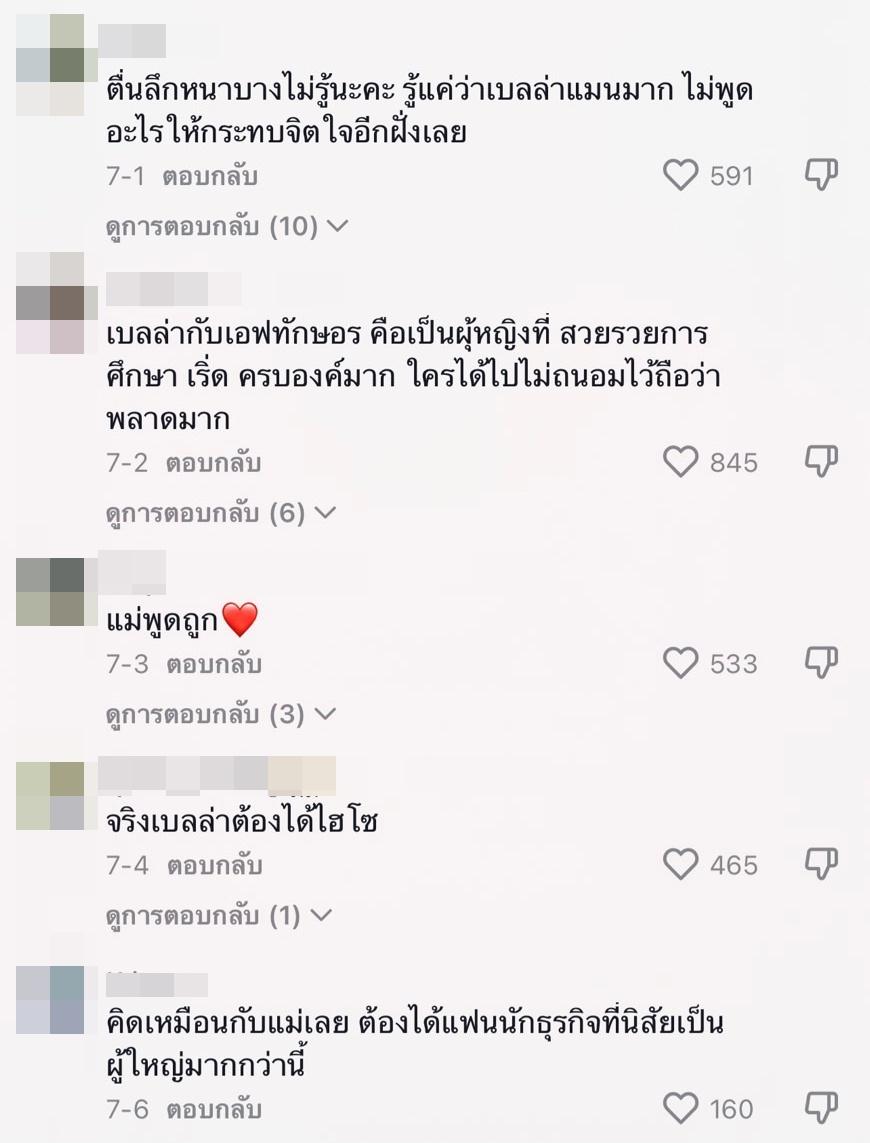This screenshot has height=1143, width=870.
Task: Dislike the comment dated 7-1
Action: point(821,175)
